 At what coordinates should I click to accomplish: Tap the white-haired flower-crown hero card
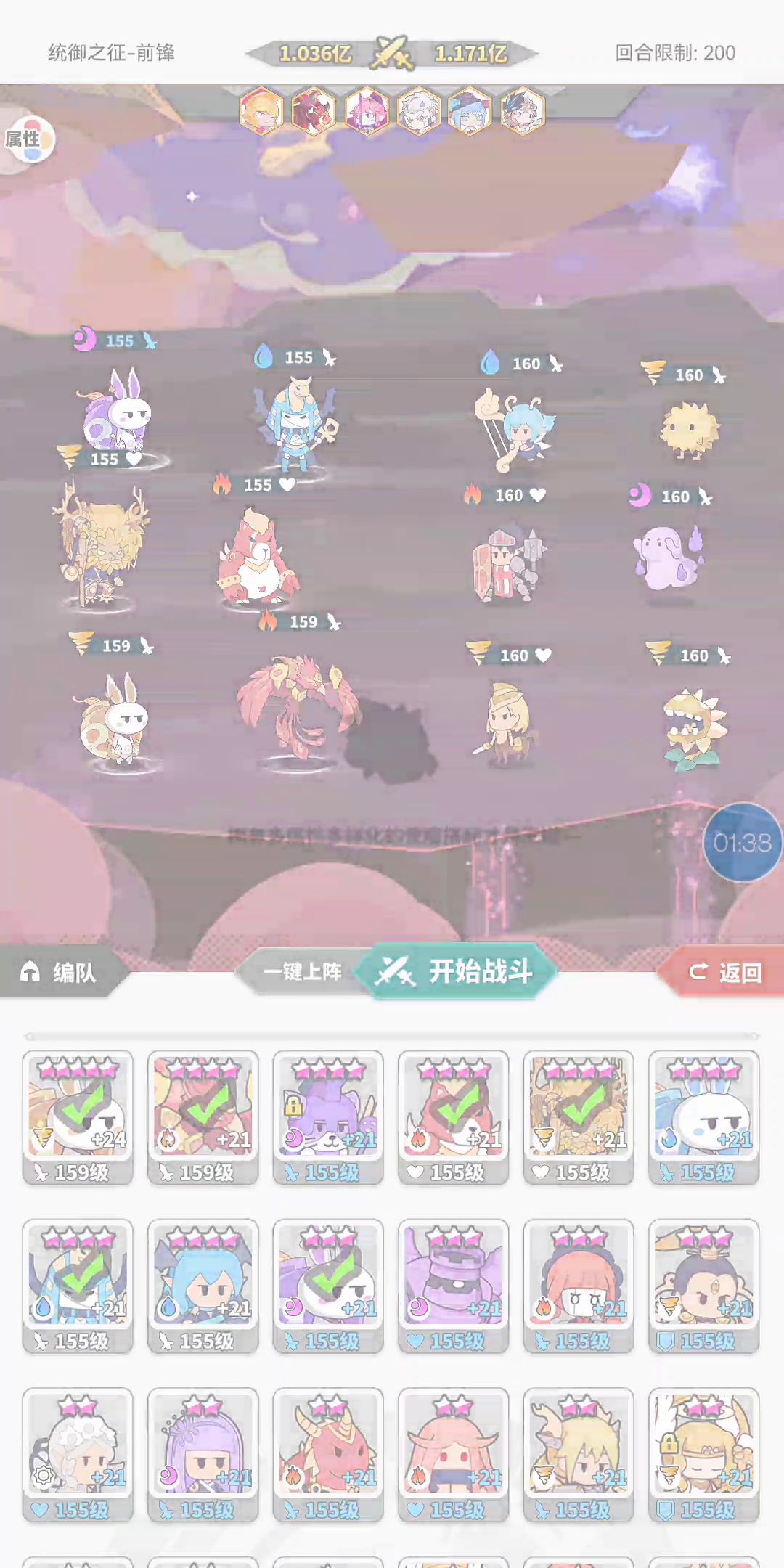tap(78, 1454)
